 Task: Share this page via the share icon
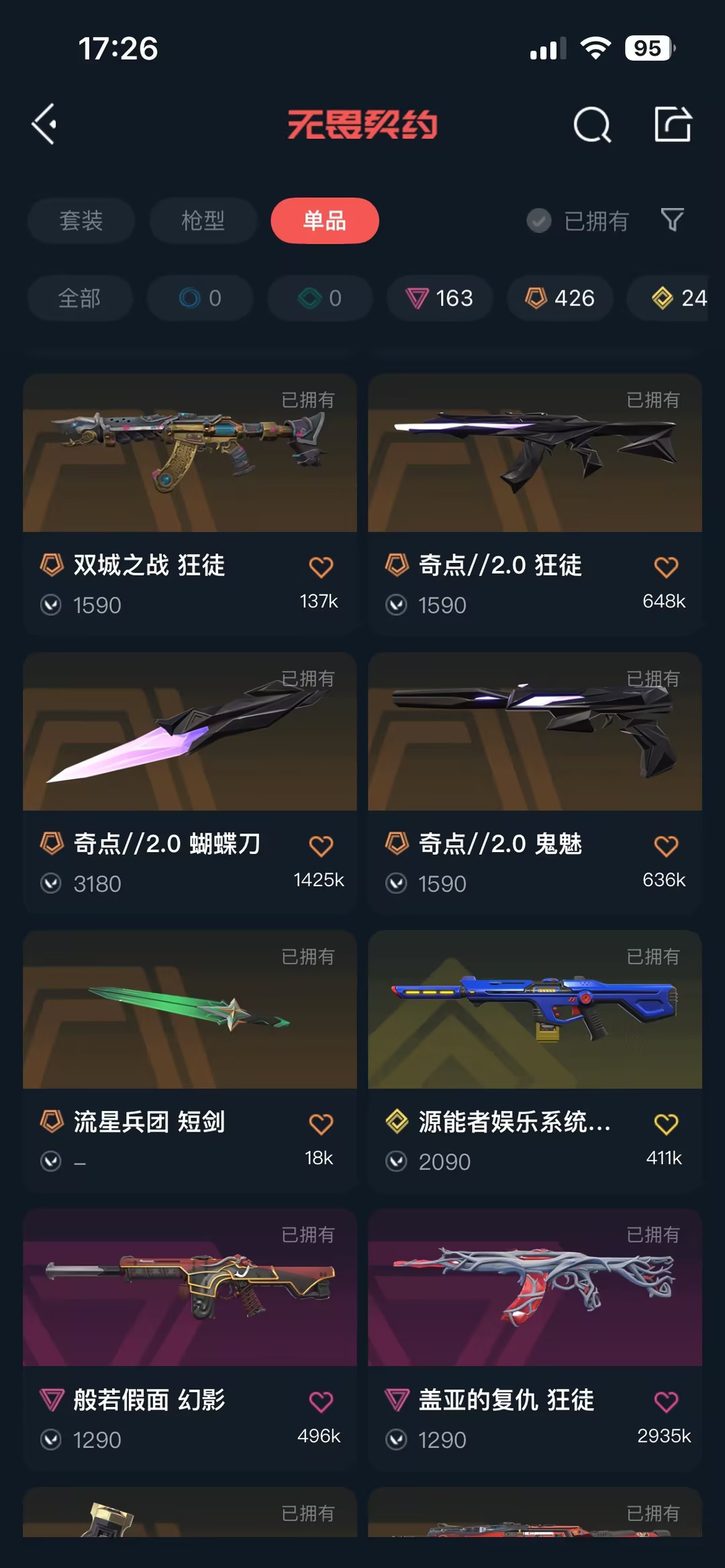[673, 124]
